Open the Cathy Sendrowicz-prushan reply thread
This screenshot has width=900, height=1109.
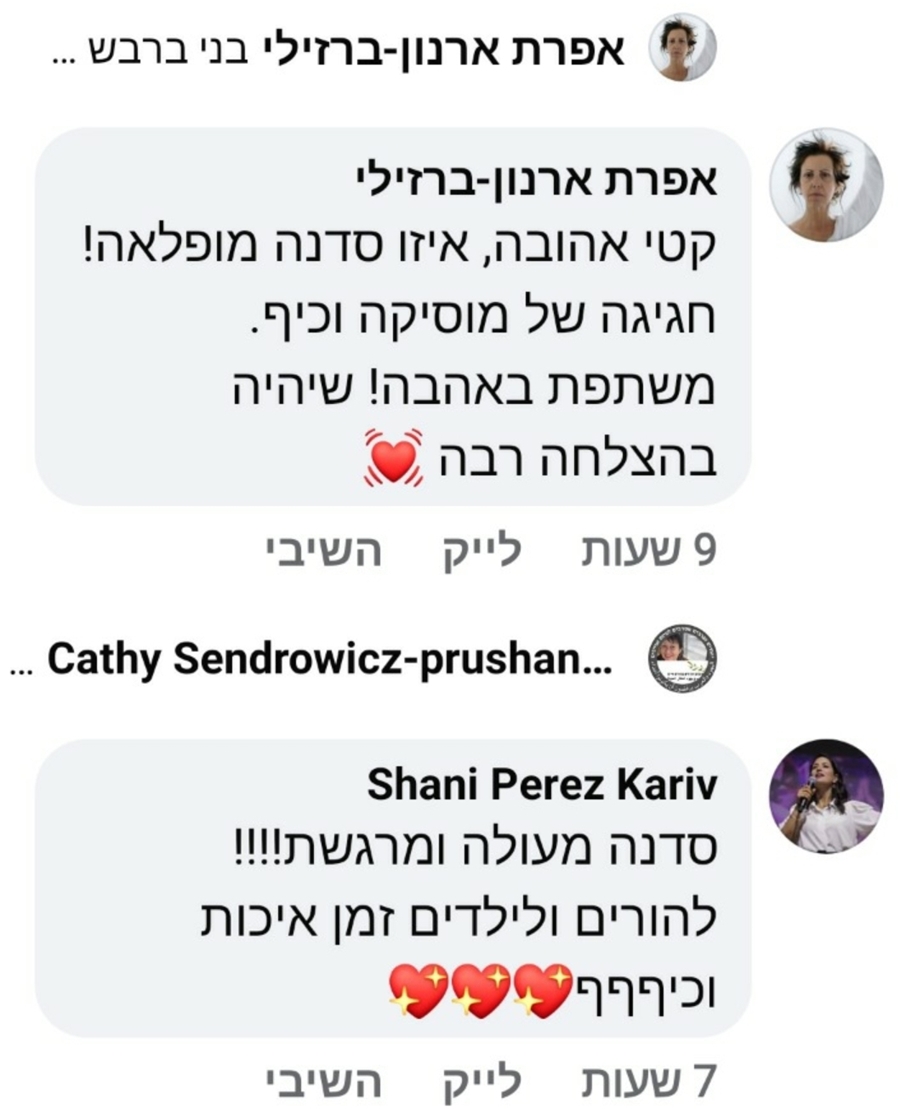click(x=330, y=659)
